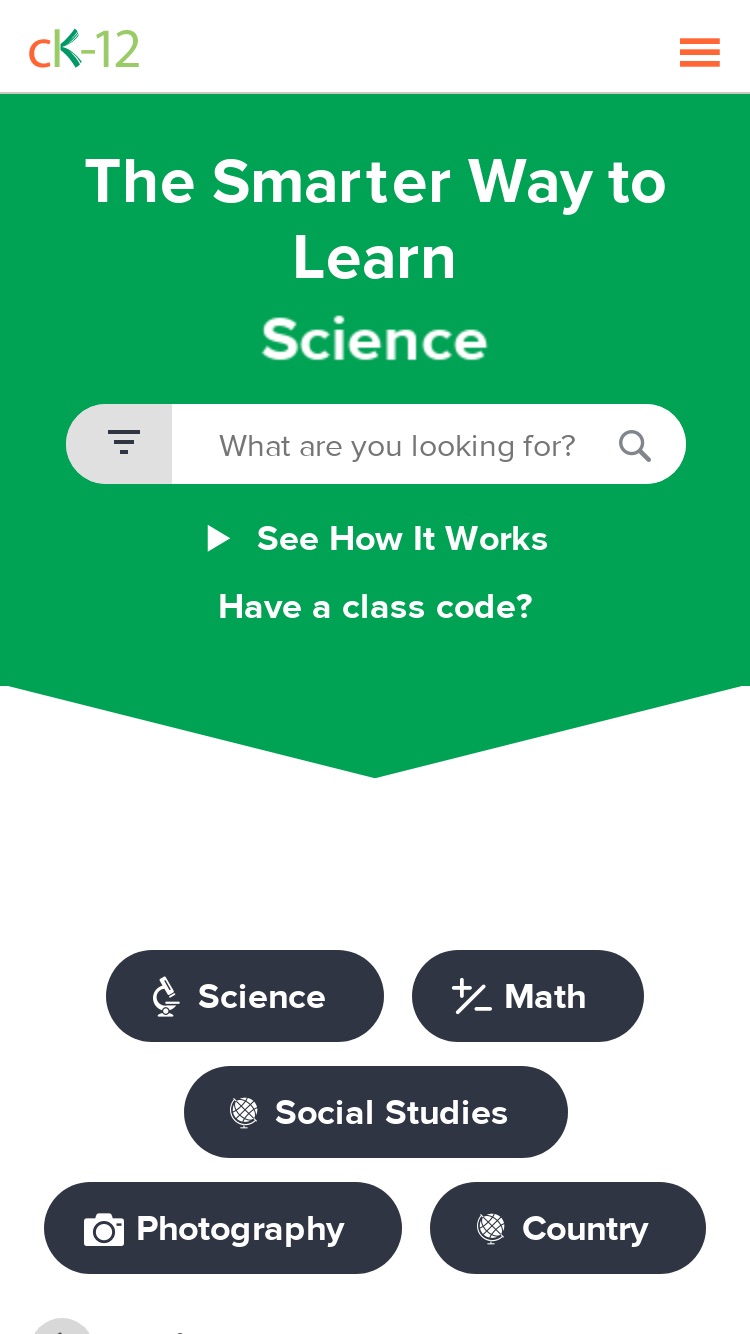Select the Science subject chip
This screenshot has width=750, height=1334.
(x=245, y=996)
